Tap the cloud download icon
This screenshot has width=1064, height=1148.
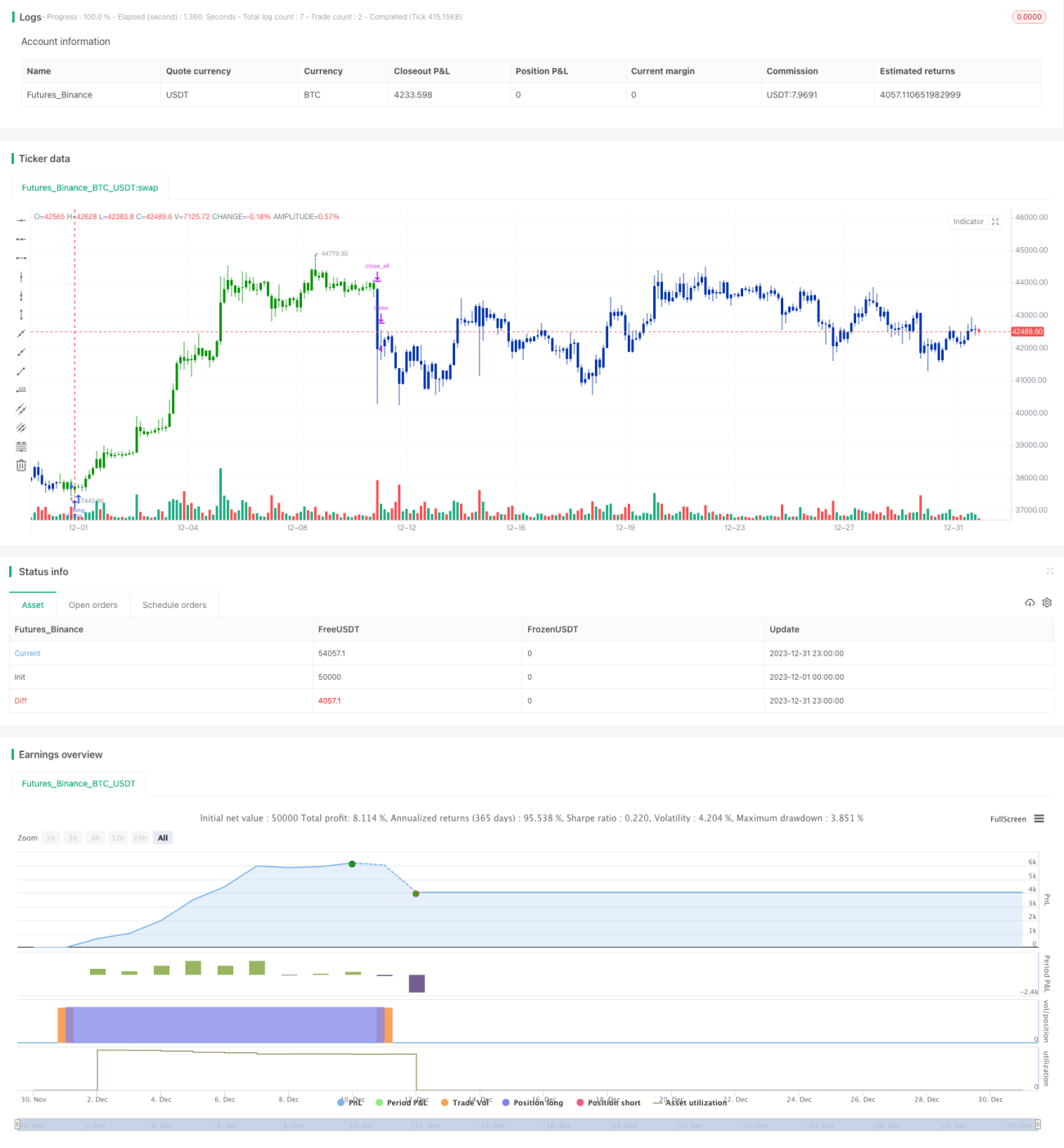click(x=1030, y=602)
